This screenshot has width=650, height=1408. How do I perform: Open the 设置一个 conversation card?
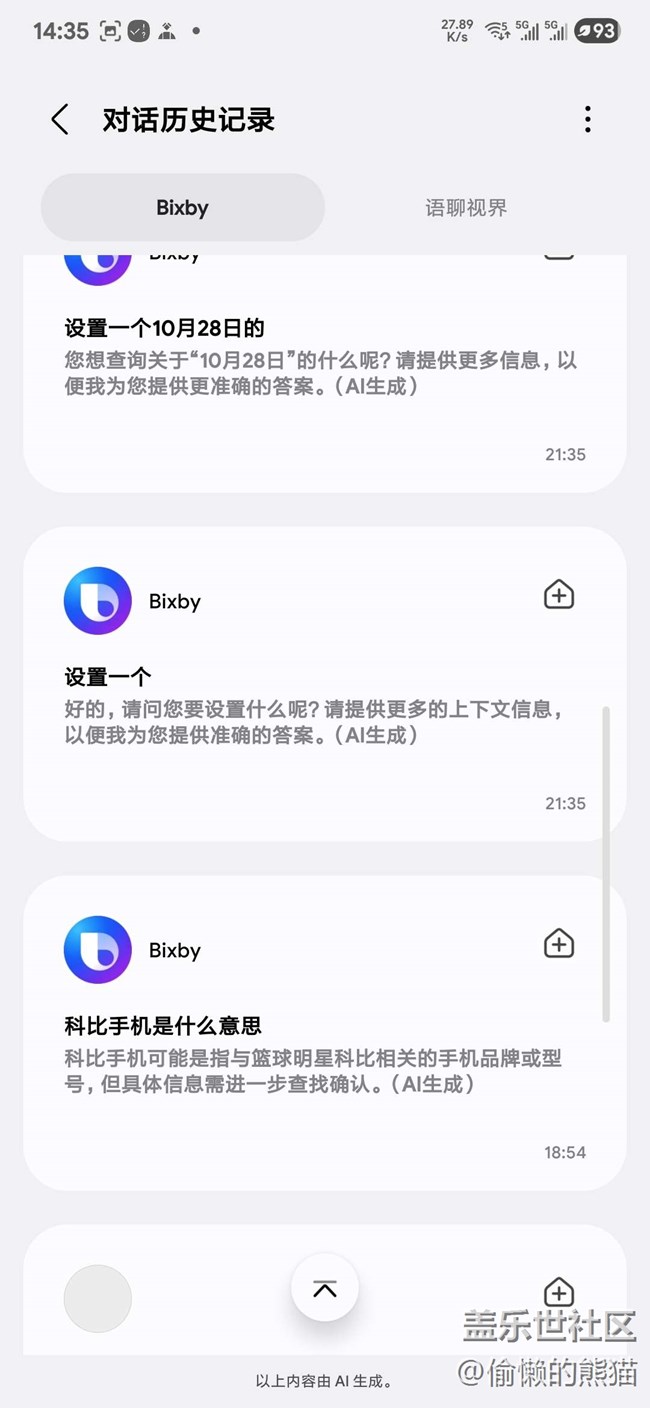tap(325, 684)
